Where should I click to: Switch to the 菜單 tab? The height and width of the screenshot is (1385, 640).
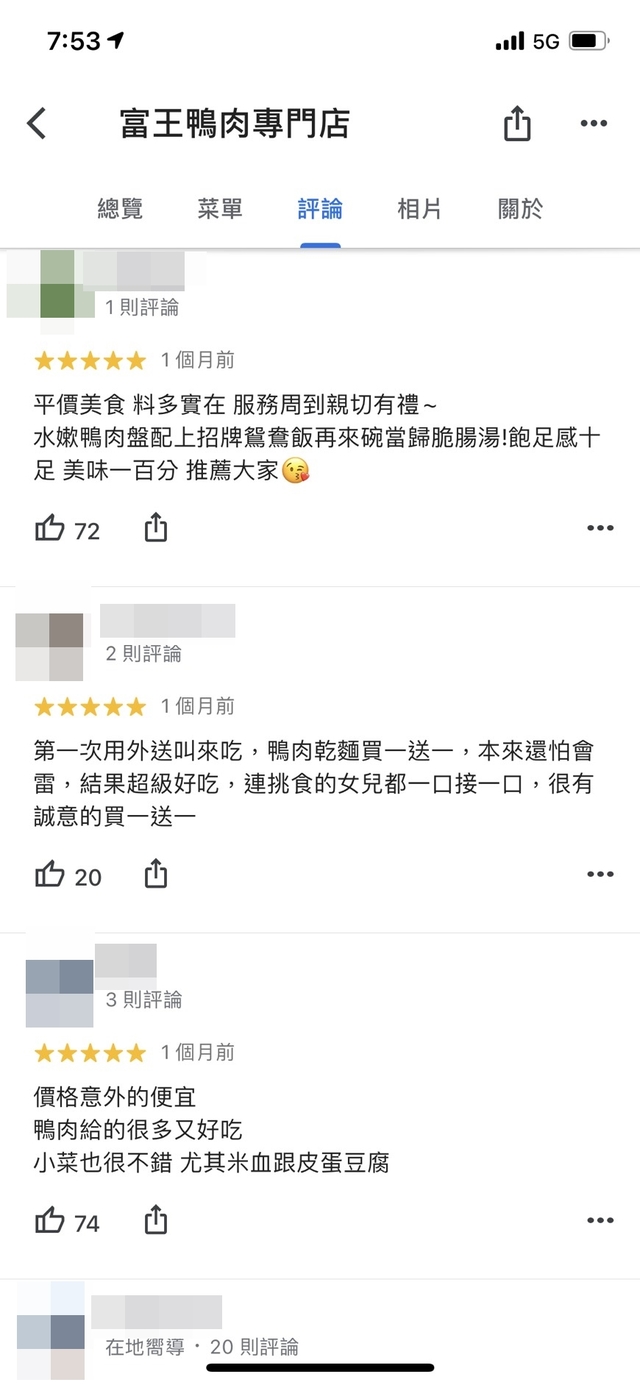[220, 209]
